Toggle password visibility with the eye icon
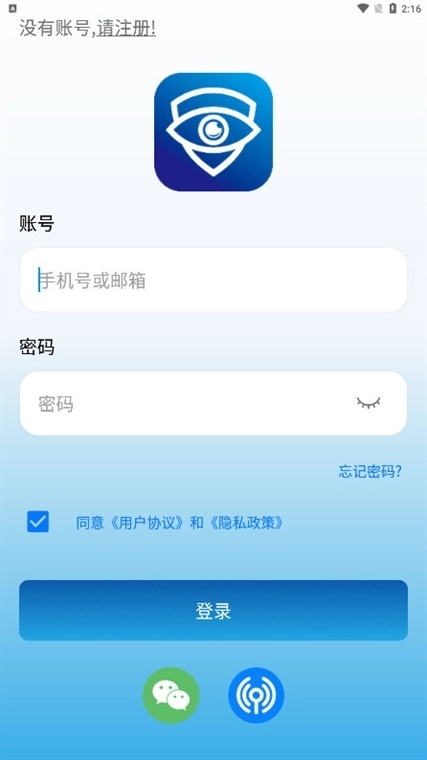Screen dimensions: 427x760 click(369, 403)
